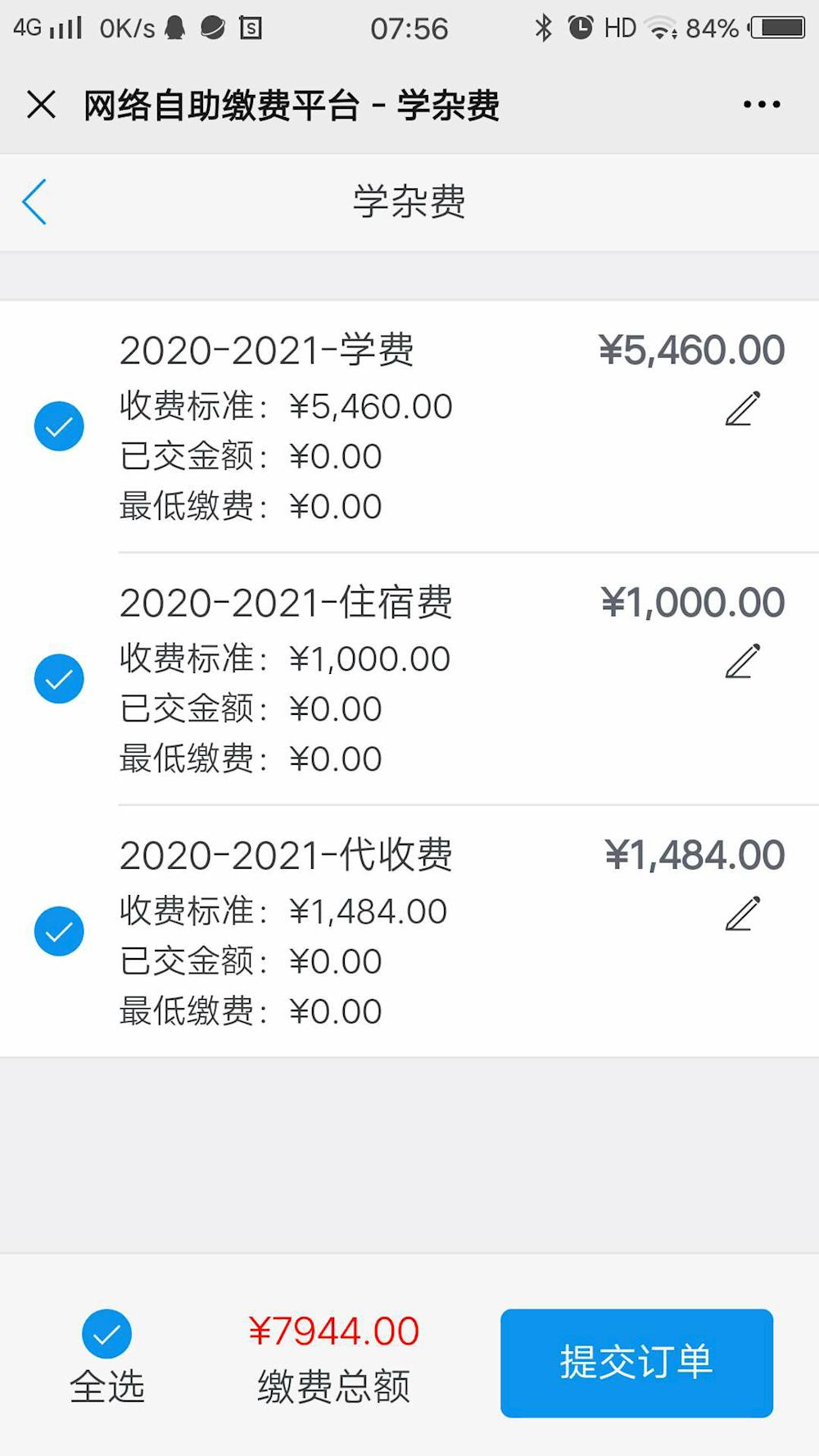Screen dimensions: 819x1456
Task: Tap the 07:56 clock in the status bar
Action: (409, 27)
